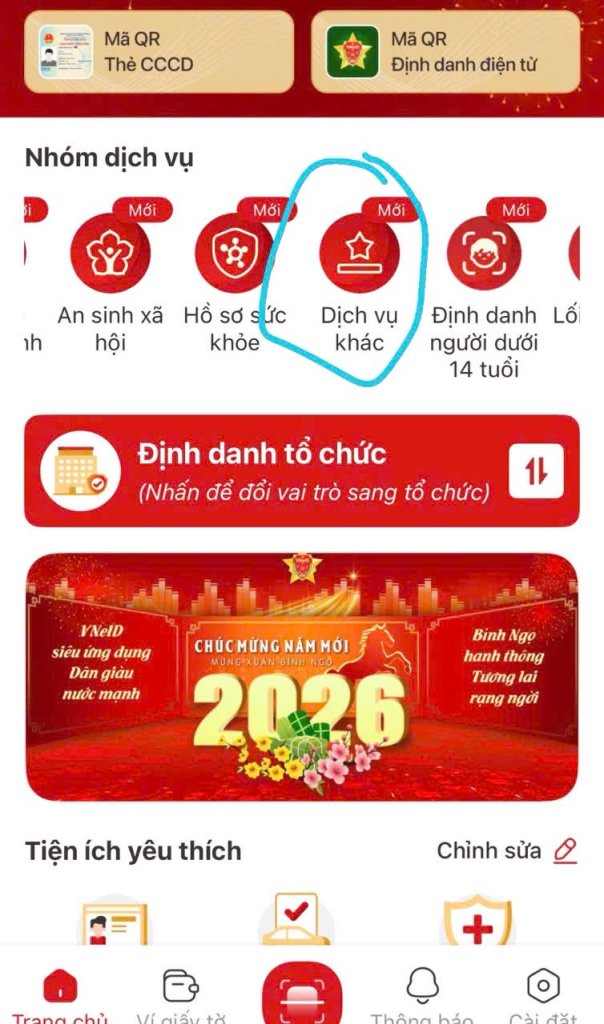This screenshot has width=604, height=1024.
Task: Go to Trang chủ tab
Action: (x=60, y=995)
